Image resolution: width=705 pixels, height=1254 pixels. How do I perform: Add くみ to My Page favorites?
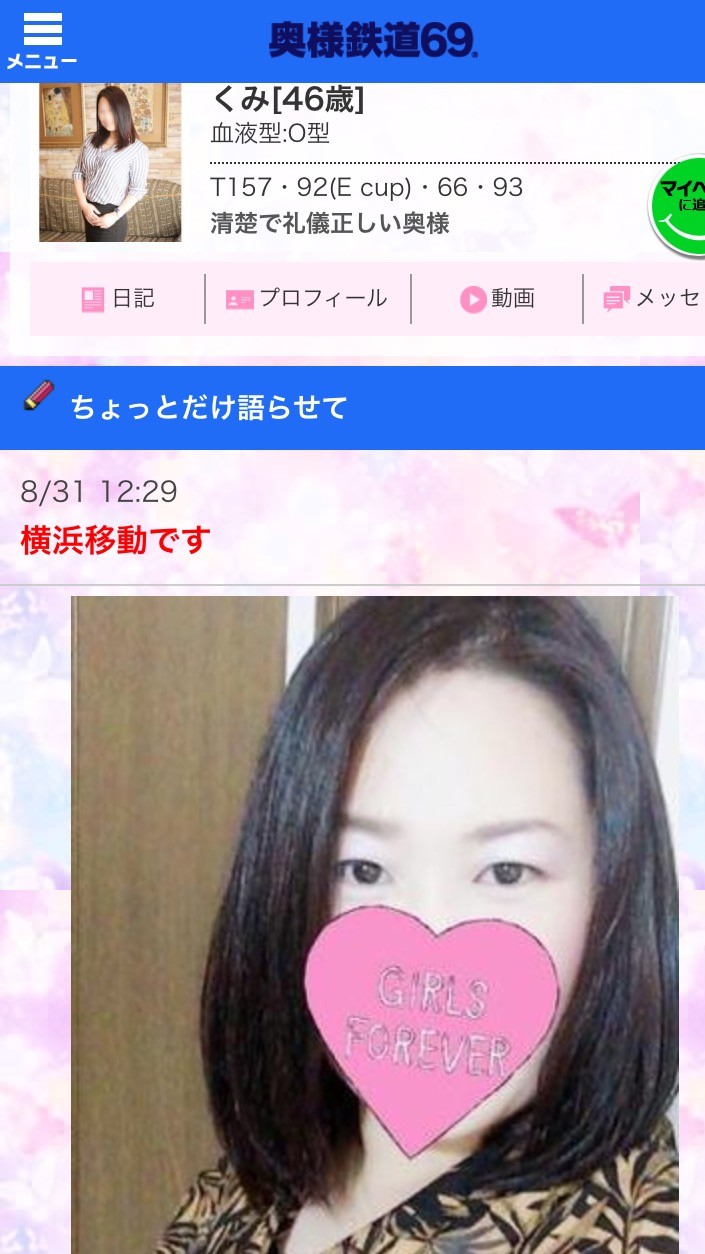[679, 205]
